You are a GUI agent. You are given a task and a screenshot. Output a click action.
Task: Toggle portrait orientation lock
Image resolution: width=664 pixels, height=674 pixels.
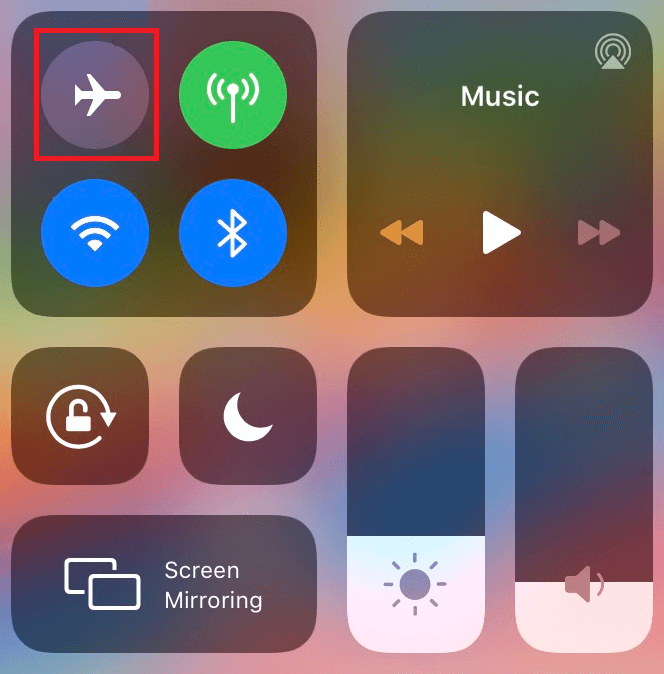coord(80,416)
